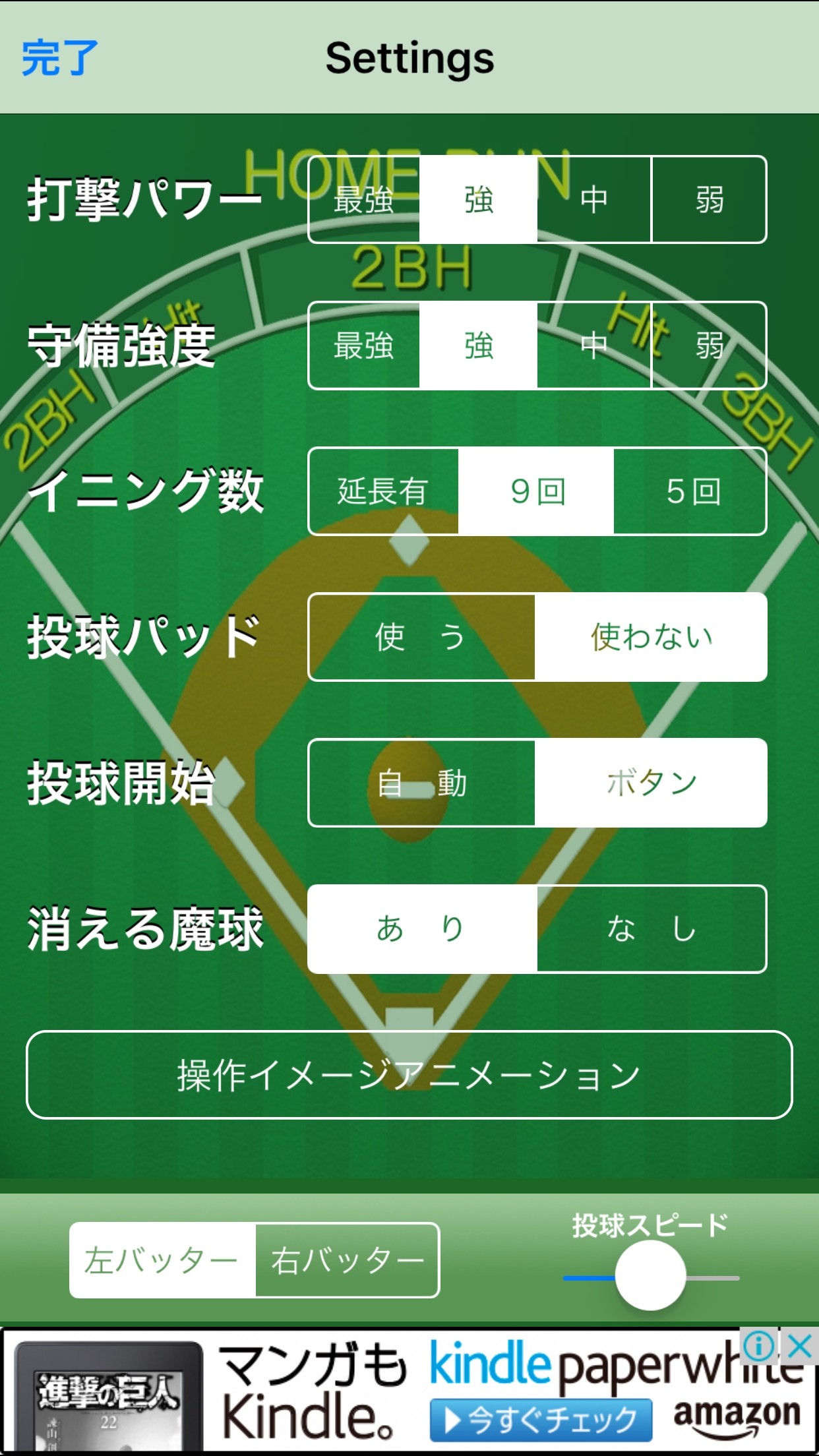Select ボタン for 投球開始
Viewport: 819px width, 1456px height.
[651, 783]
